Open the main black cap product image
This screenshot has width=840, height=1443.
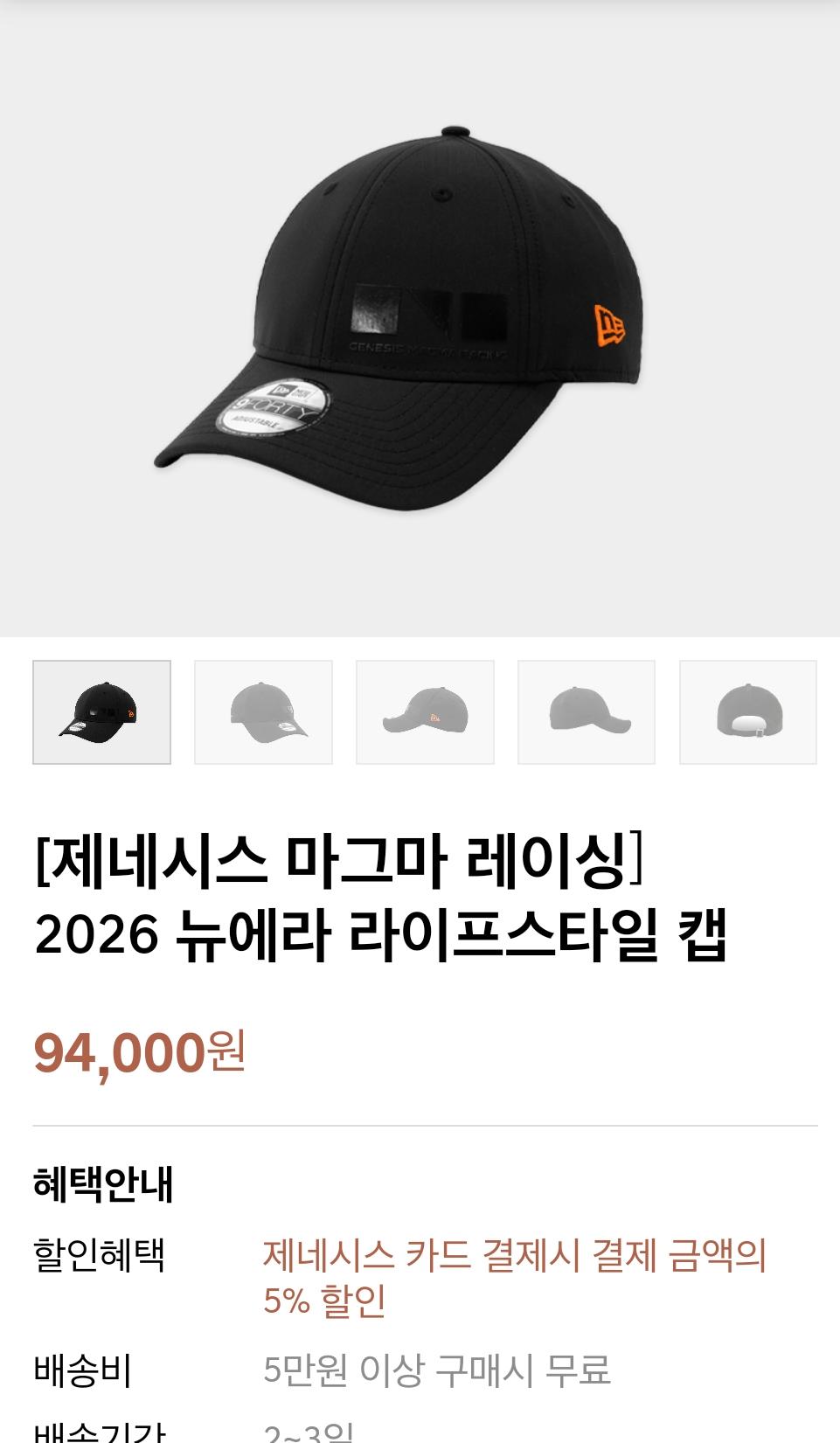pos(420,319)
